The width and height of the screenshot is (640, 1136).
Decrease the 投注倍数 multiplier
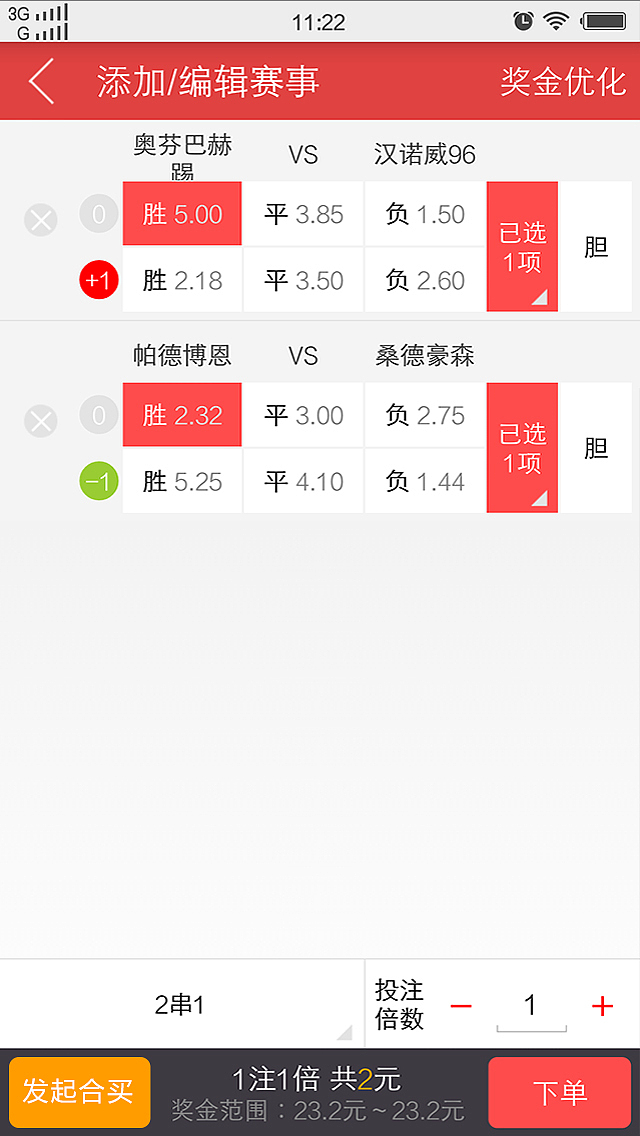tap(461, 1006)
